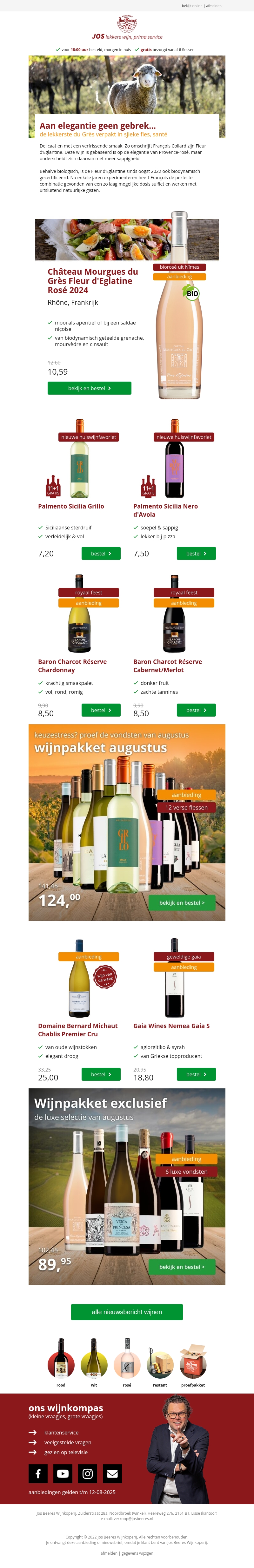Screen dimensions: 254x1568
Task: Order Palmento Sicilia Nero d'Avola
Action: (x=196, y=553)
